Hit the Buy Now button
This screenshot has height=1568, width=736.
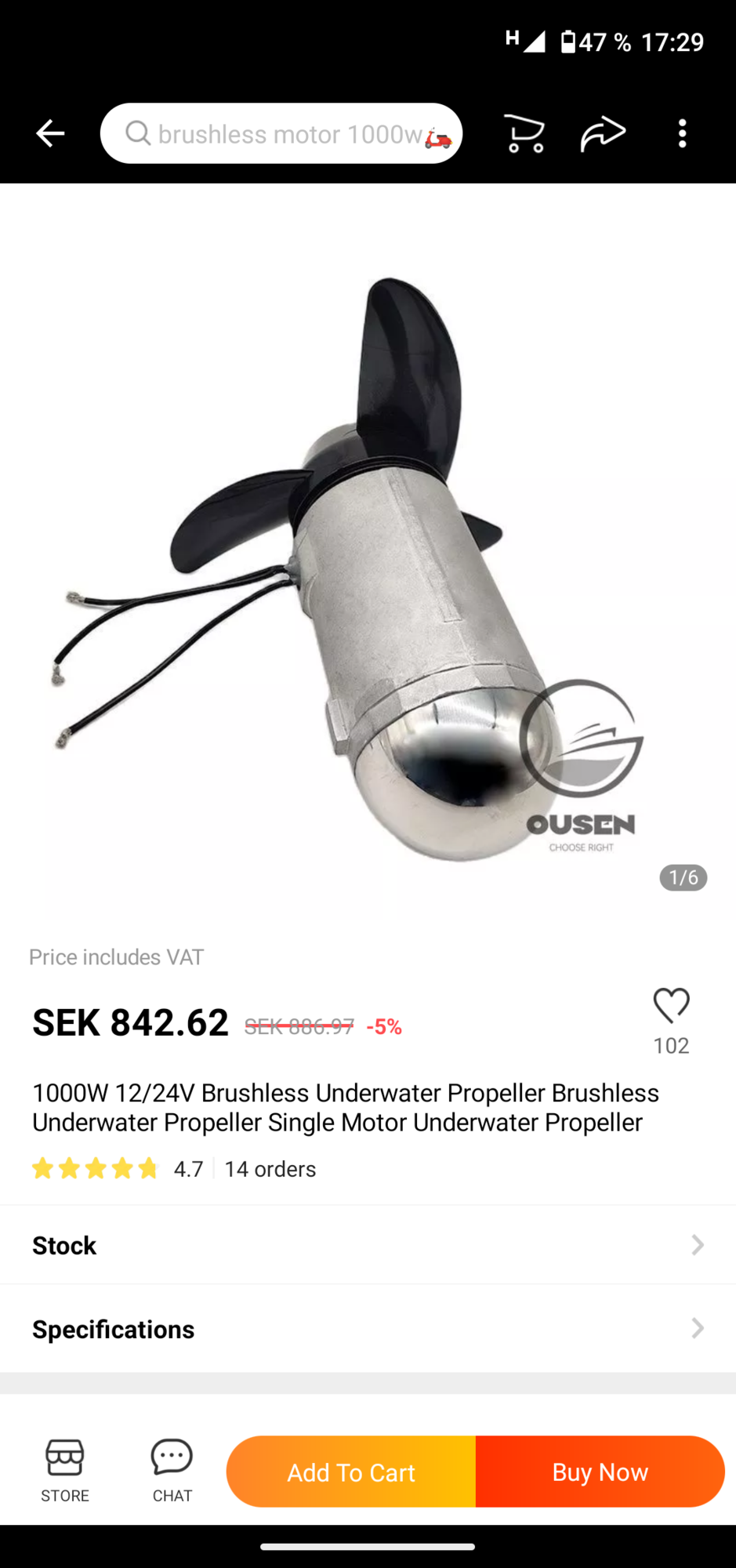600,1472
